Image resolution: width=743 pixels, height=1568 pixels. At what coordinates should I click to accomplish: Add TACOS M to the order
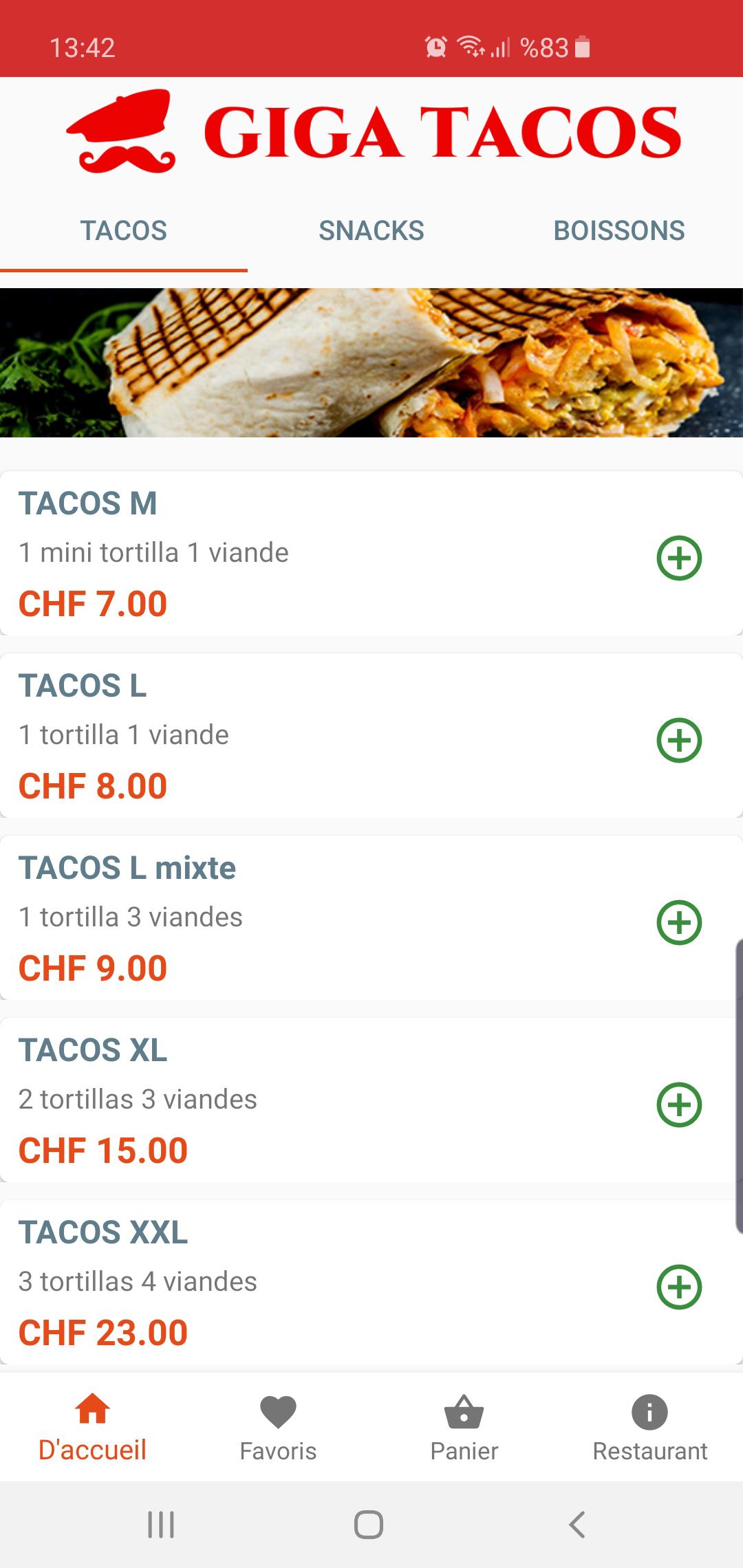(x=681, y=558)
